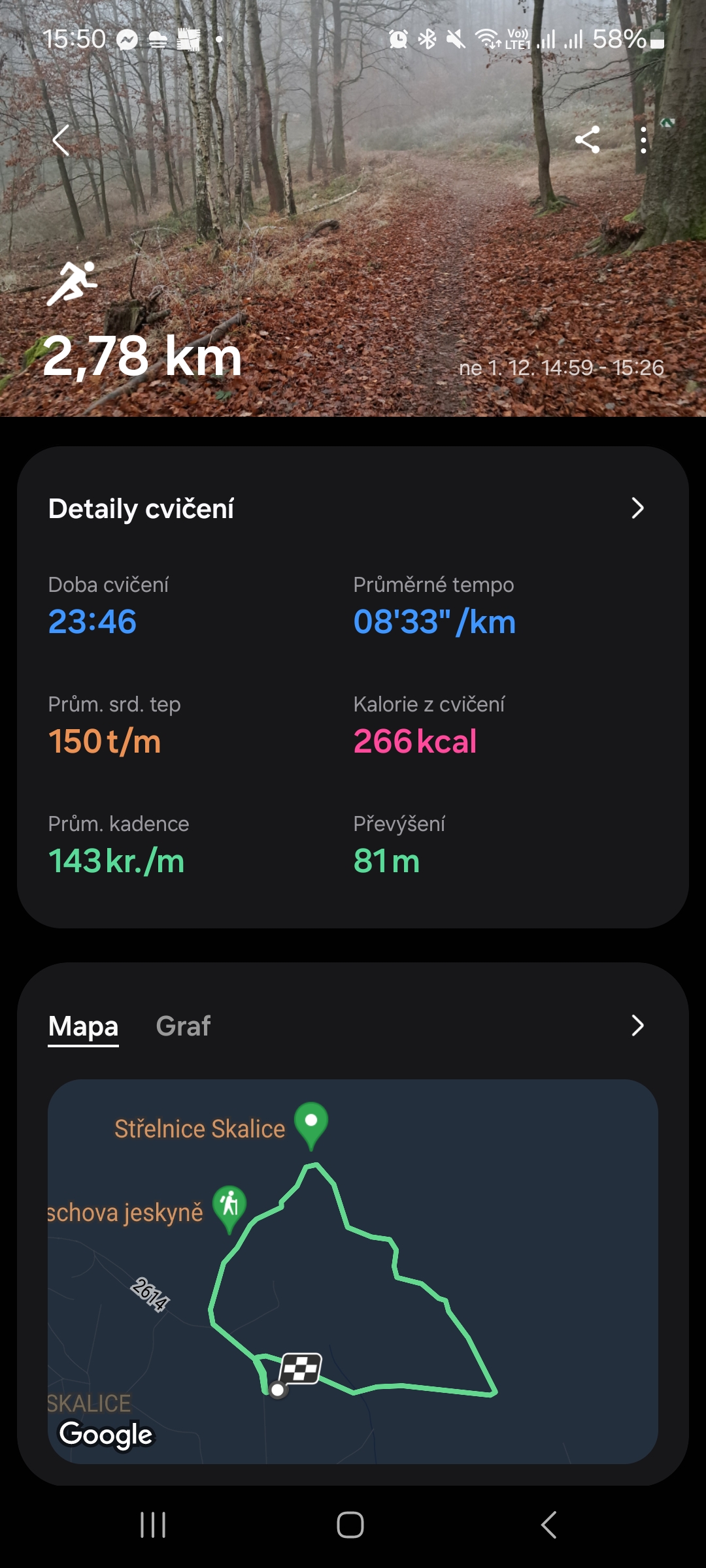Select the Mapa tab
Screen dimensions: 706x1568
pos(83,1026)
